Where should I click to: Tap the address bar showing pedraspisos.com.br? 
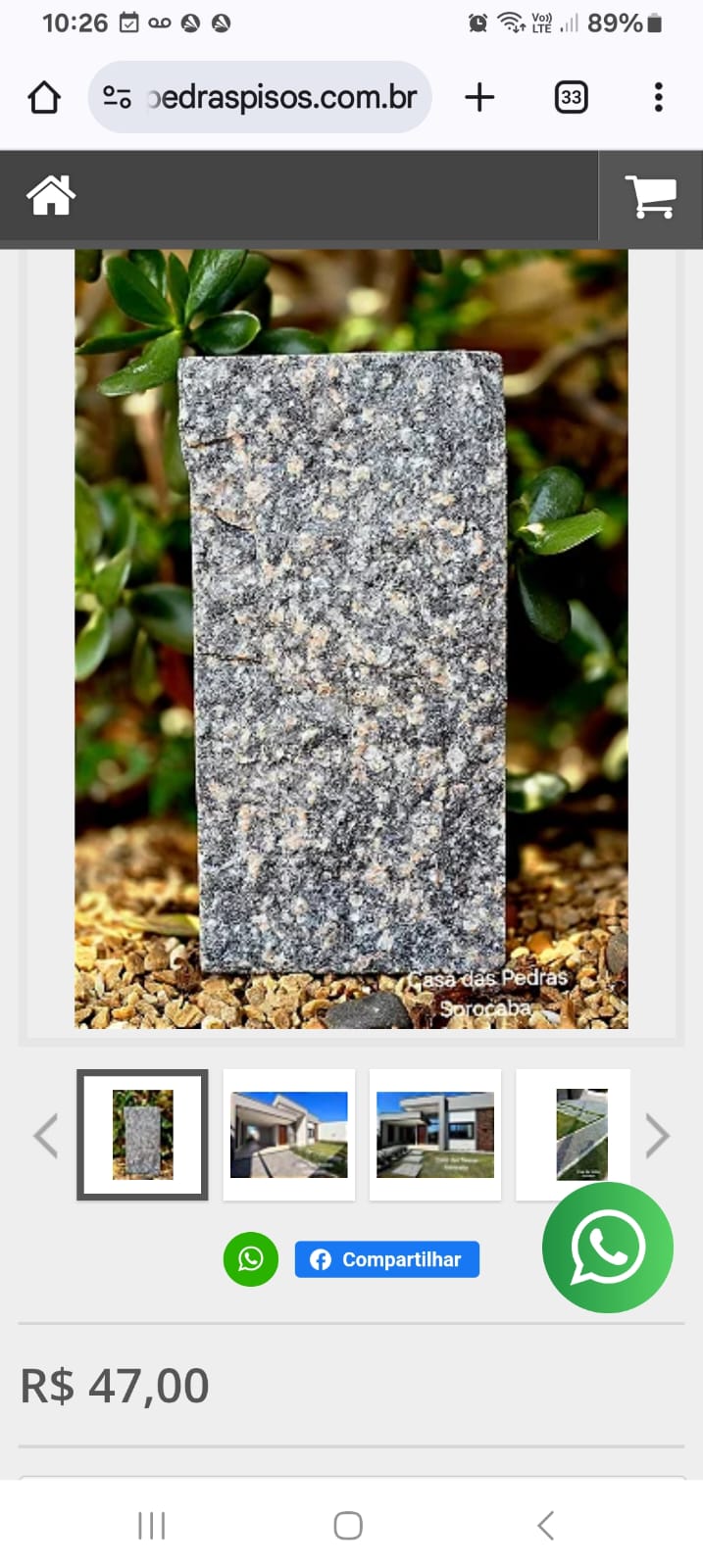261,97
